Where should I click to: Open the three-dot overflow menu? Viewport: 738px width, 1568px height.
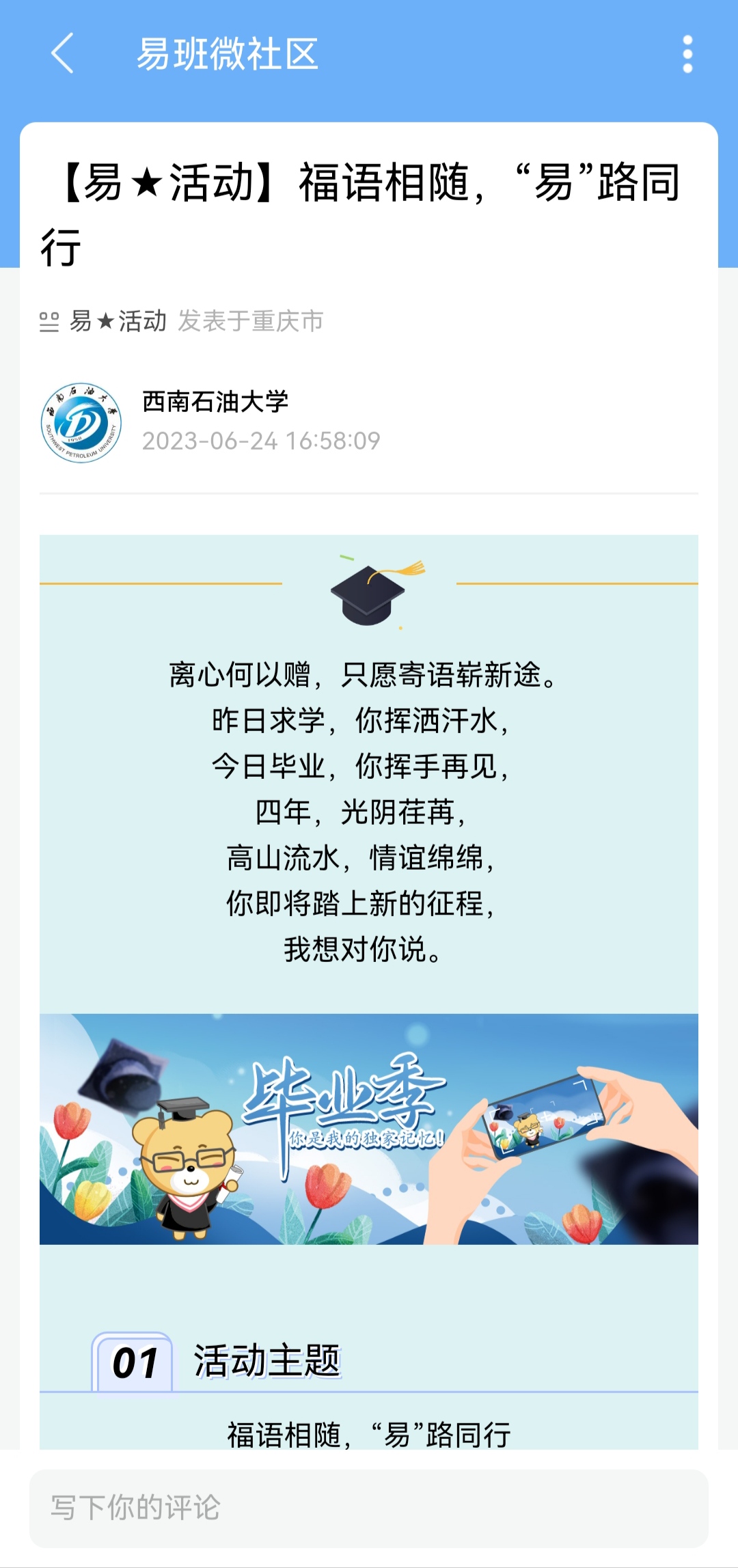(687, 54)
